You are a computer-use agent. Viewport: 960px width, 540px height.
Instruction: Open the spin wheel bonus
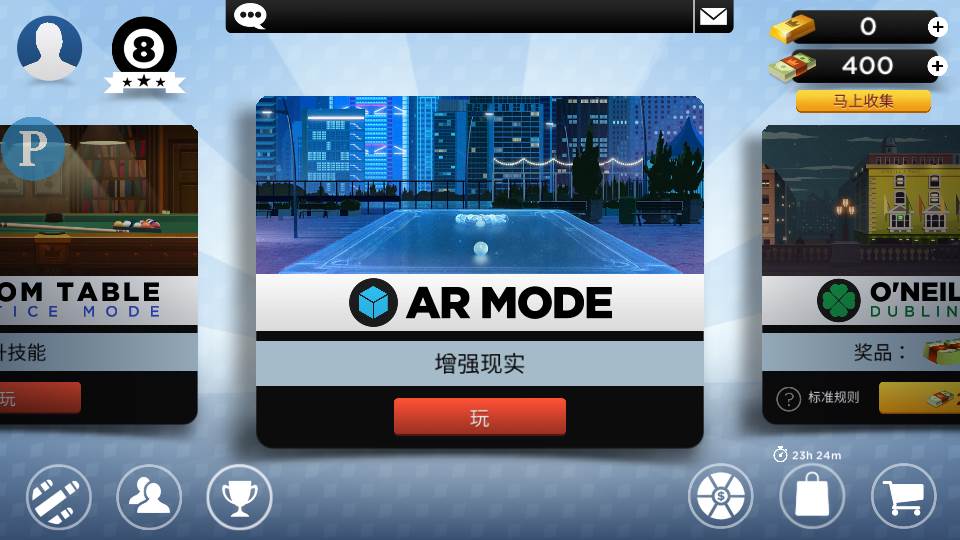pyautogui.click(x=720, y=496)
